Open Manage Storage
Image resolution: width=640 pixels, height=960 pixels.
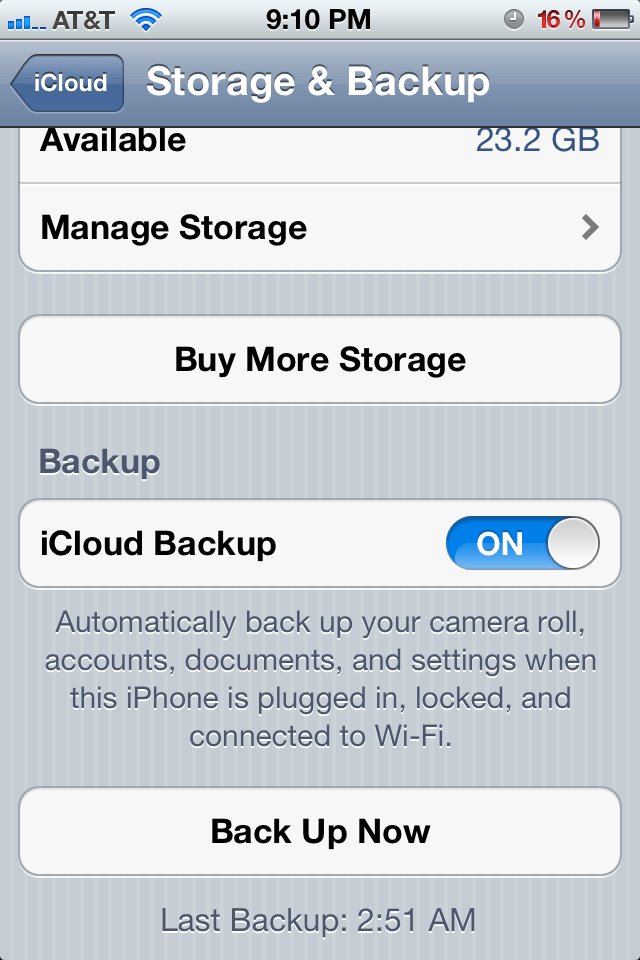pyautogui.click(x=320, y=228)
